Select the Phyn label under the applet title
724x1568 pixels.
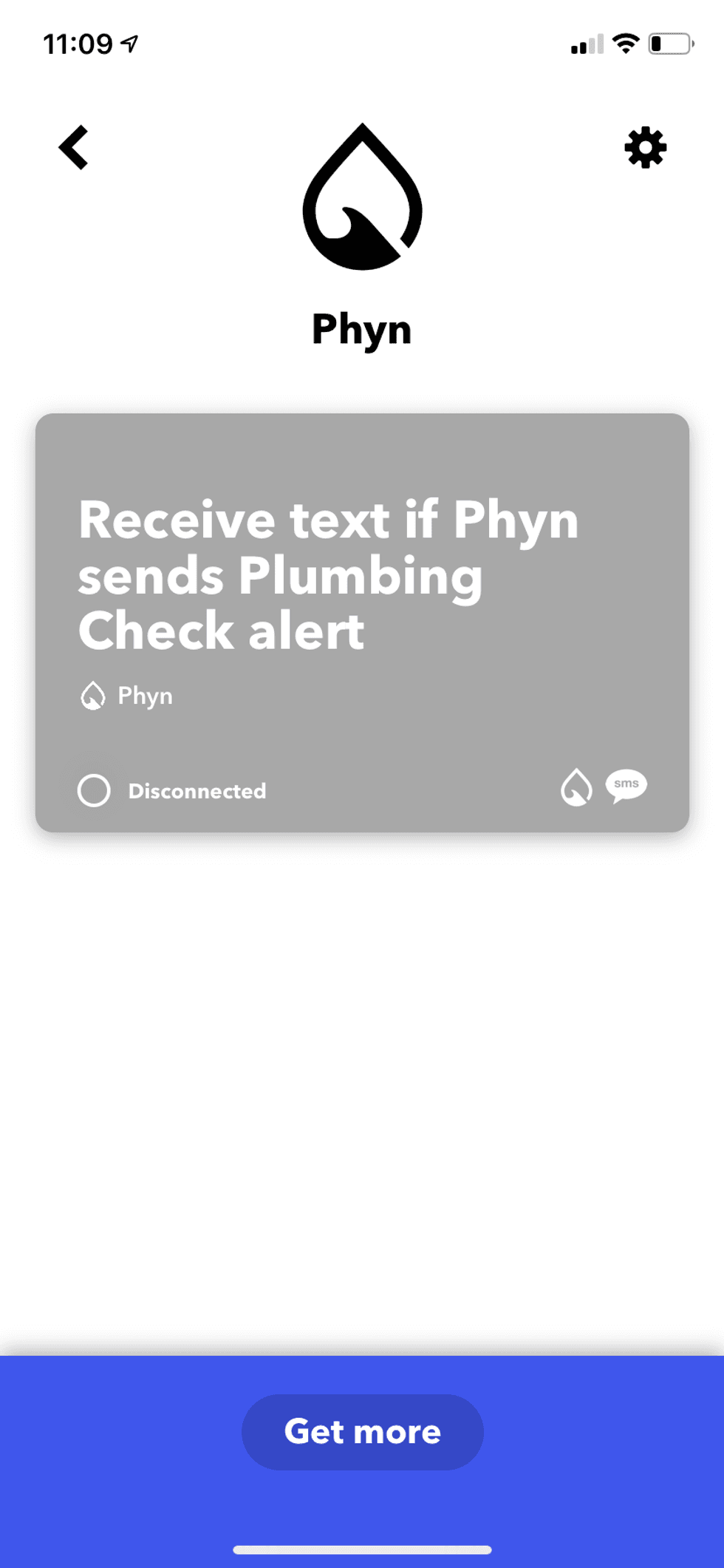(146, 695)
